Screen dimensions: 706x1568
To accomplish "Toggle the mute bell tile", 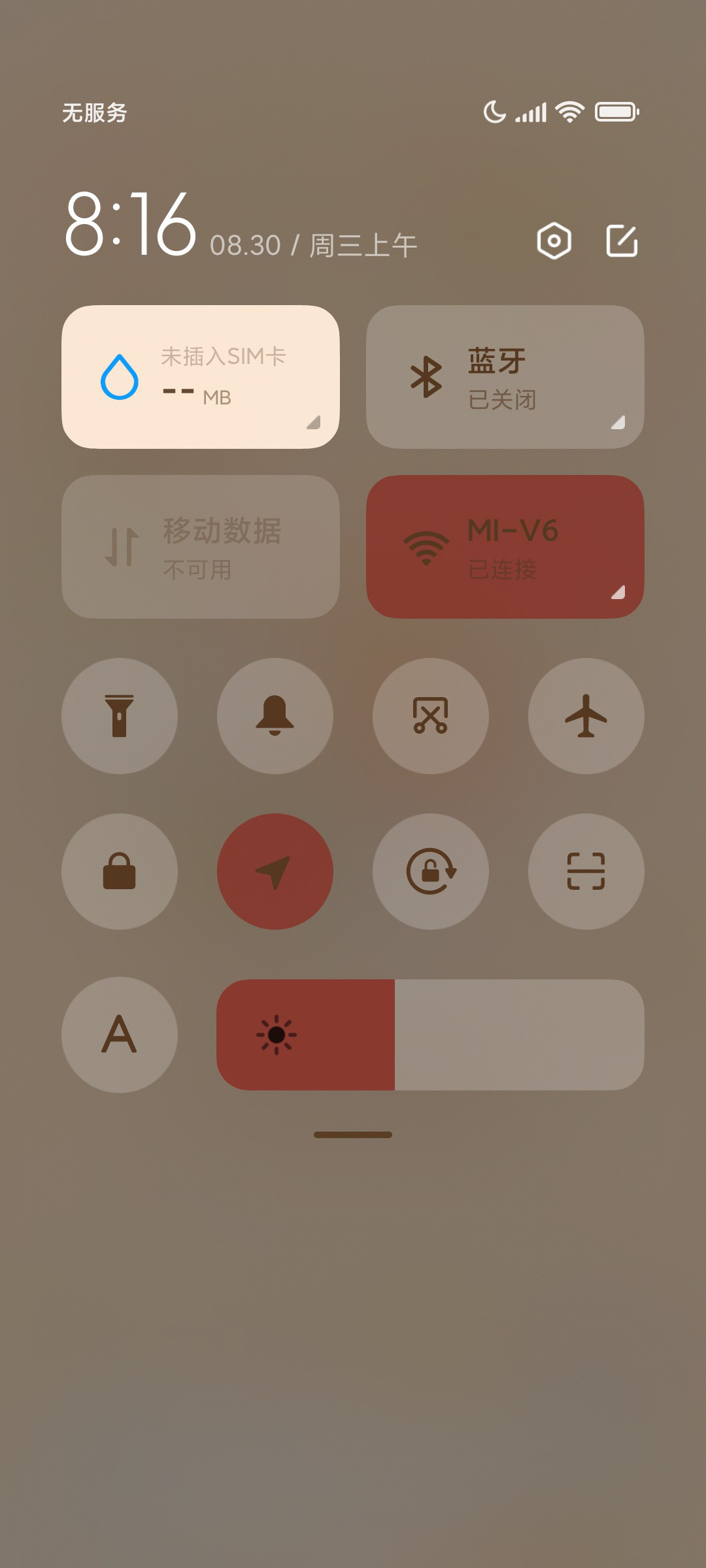I will coord(275,716).
